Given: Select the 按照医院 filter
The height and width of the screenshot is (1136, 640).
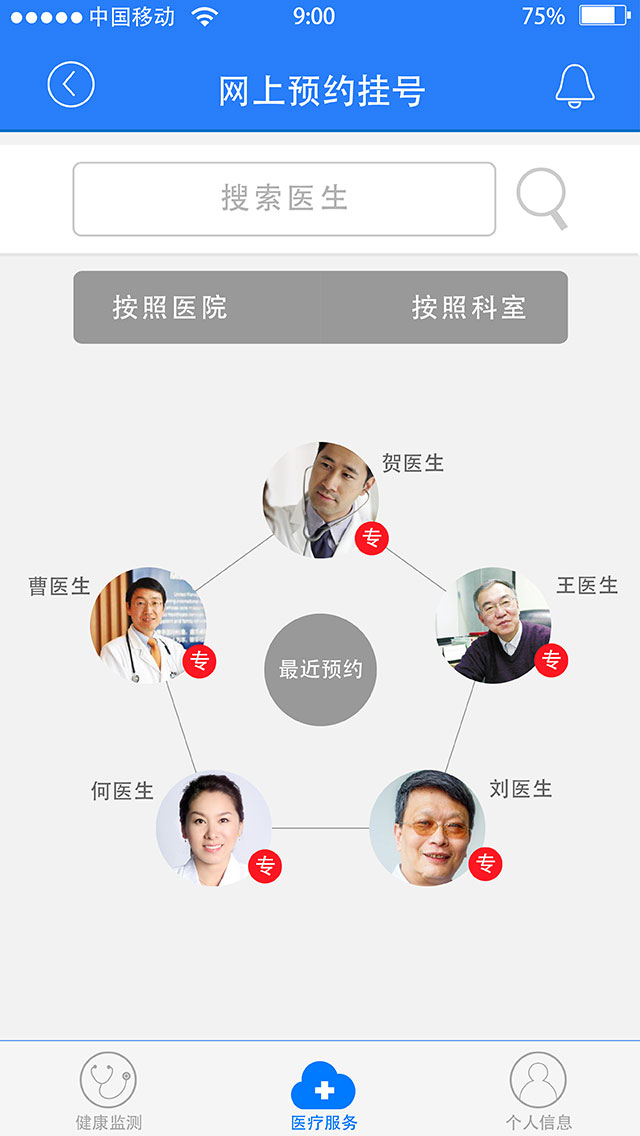Looking at the screenshot, I should pyautogui.click(x=196, y=307).
